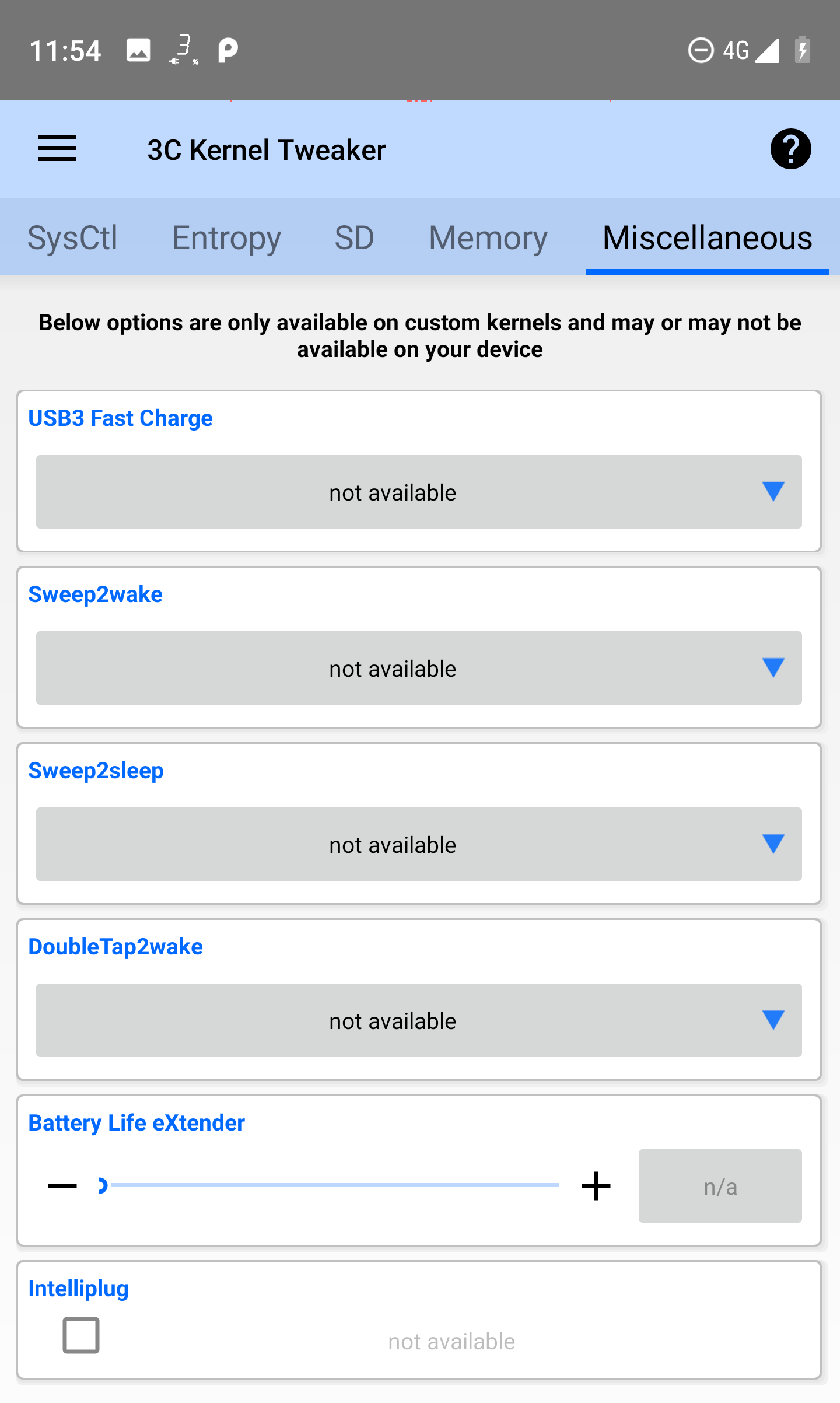The height and width of the screenshot is (1403, 840).
Task: Tap the n/a value field
Action: click(720, 1186)
